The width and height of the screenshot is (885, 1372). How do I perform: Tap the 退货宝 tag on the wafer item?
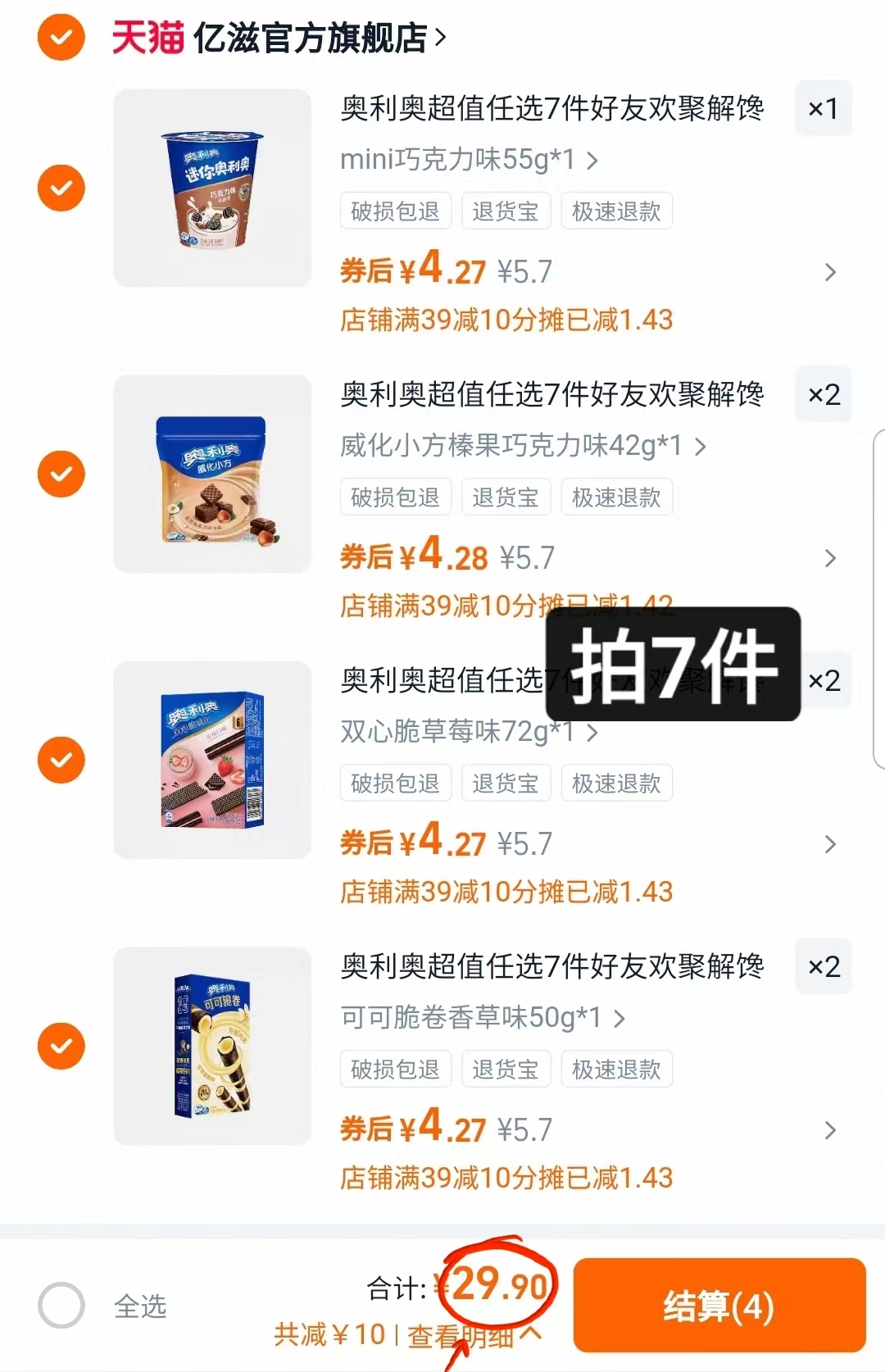[506, 497]
